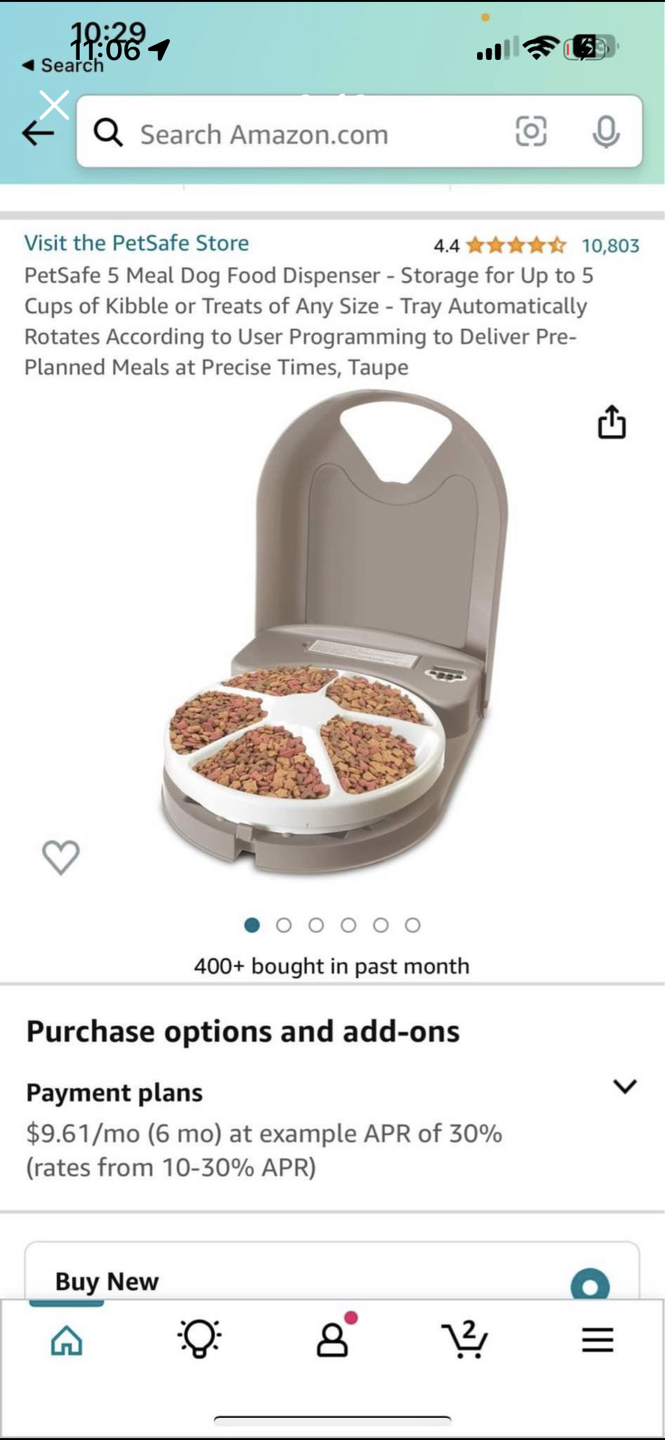Switch to the Home tab

(66, 1340)
